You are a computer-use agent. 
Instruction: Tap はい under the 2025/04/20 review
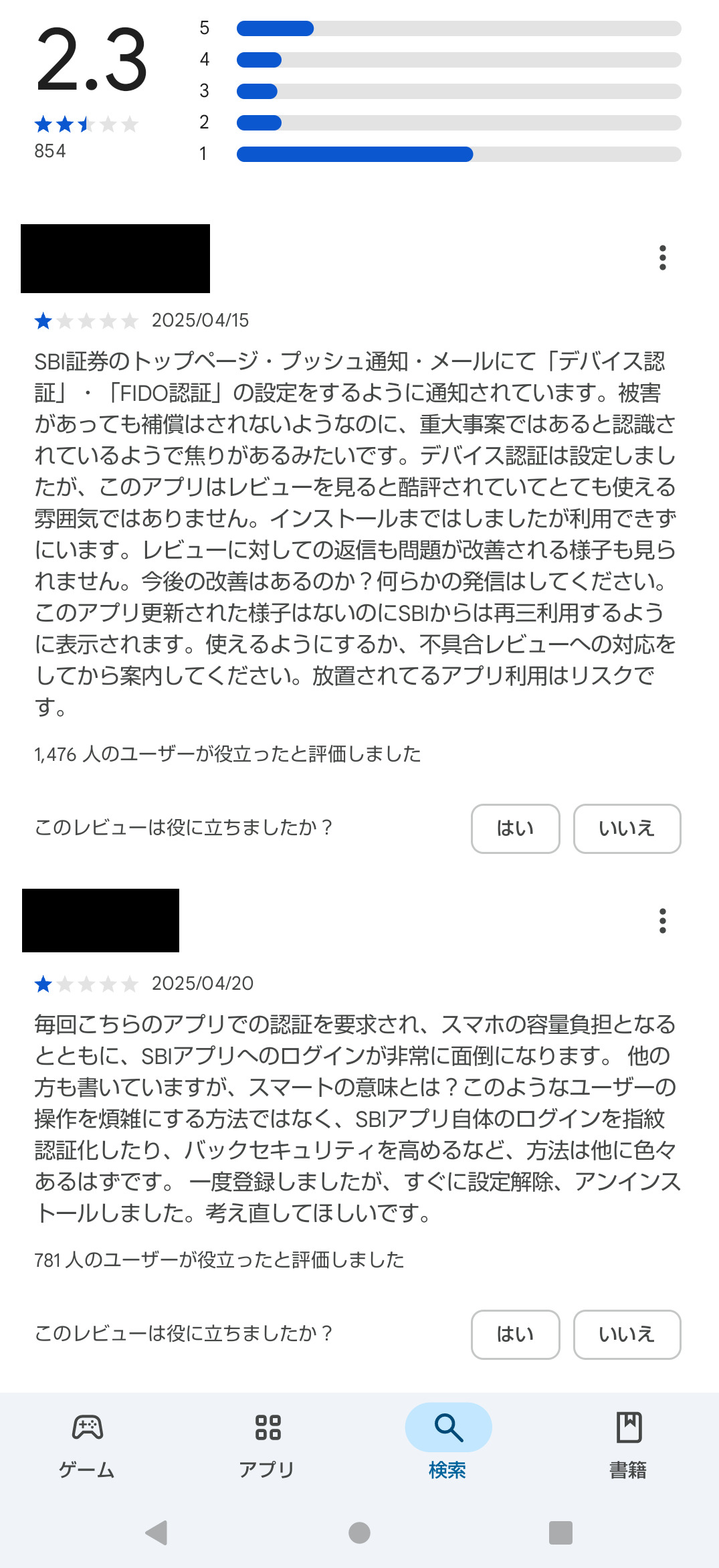click(515, 1334)
